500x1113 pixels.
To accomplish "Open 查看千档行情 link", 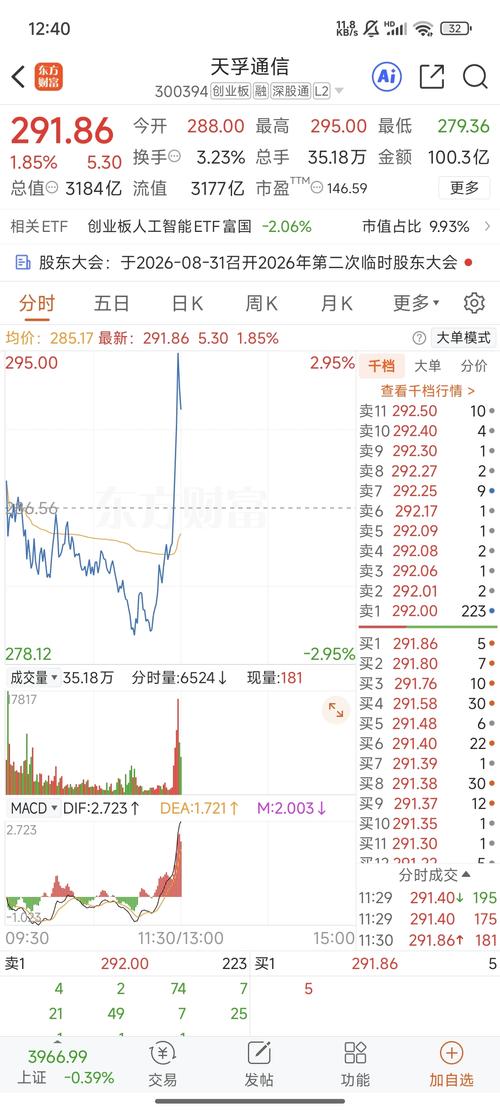I will [x=428, y=390].
